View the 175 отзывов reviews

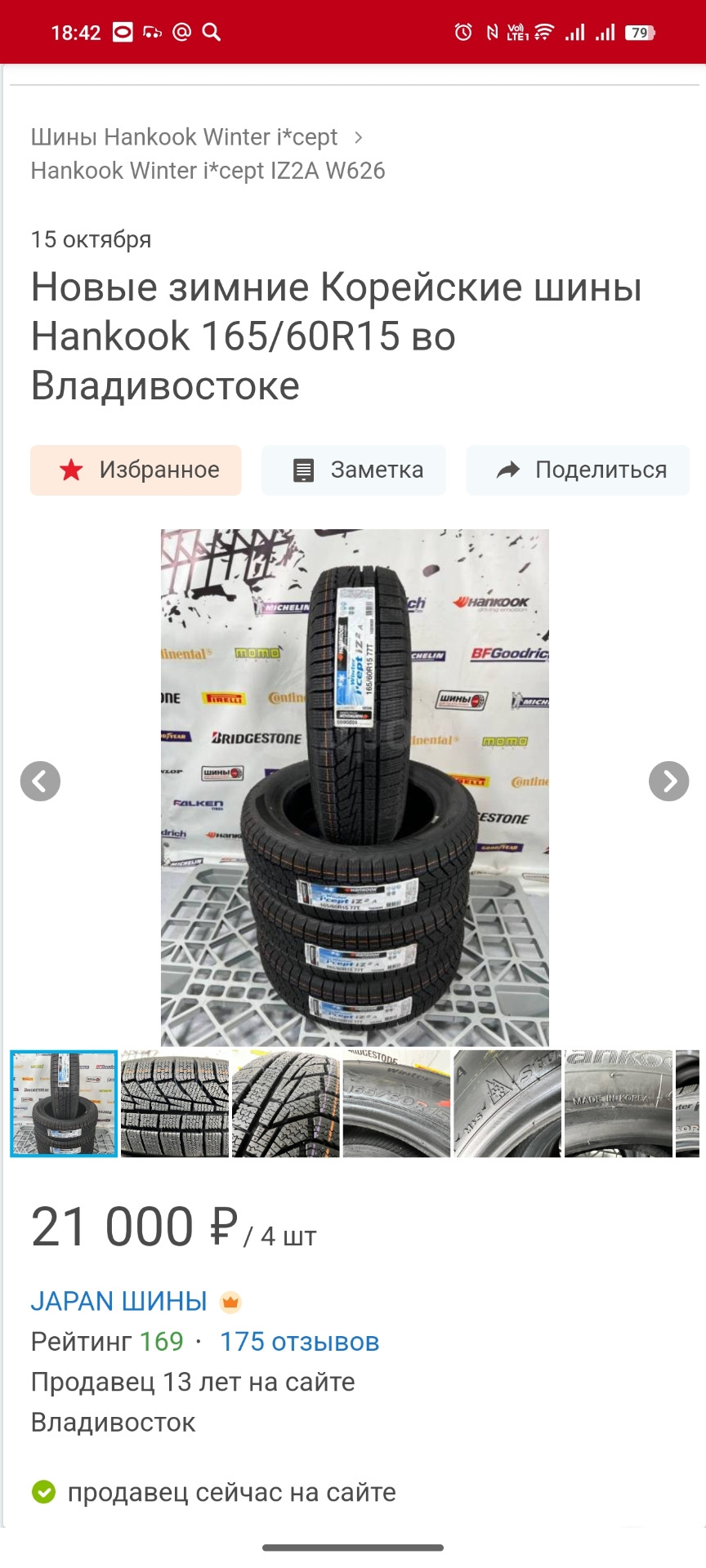tap(300, 1342)
